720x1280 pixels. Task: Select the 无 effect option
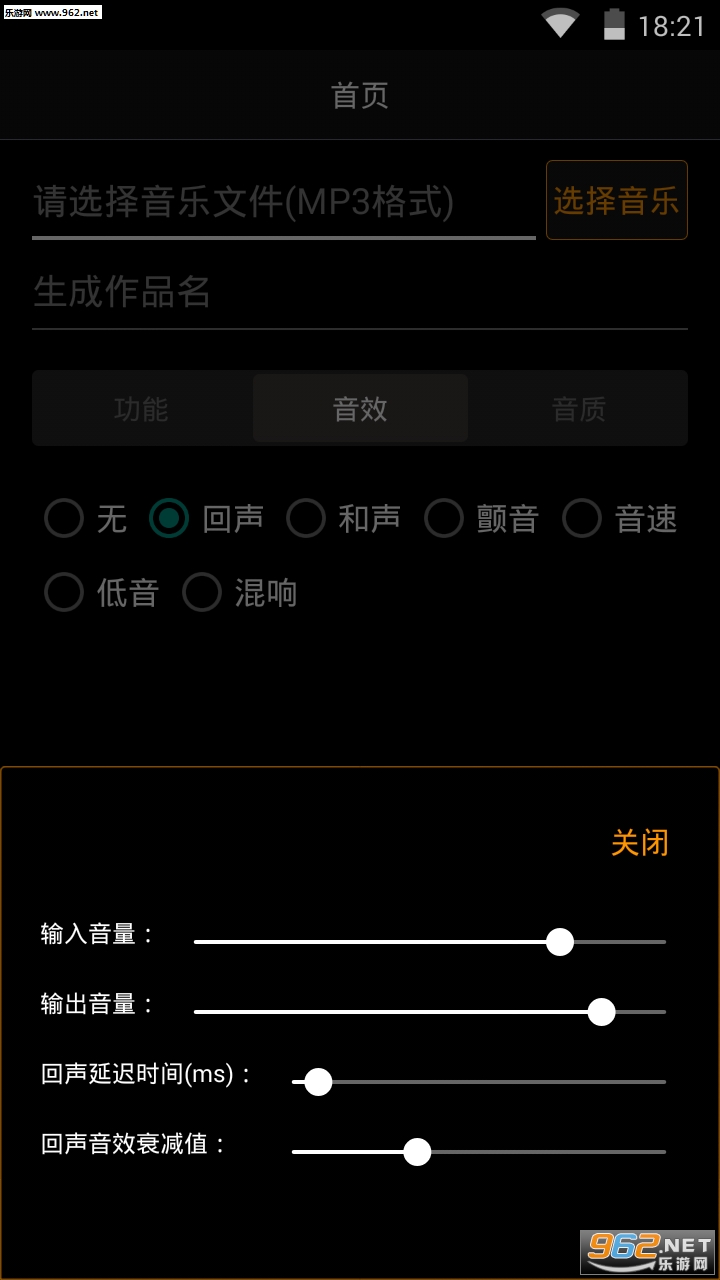(x=86, y=518)
